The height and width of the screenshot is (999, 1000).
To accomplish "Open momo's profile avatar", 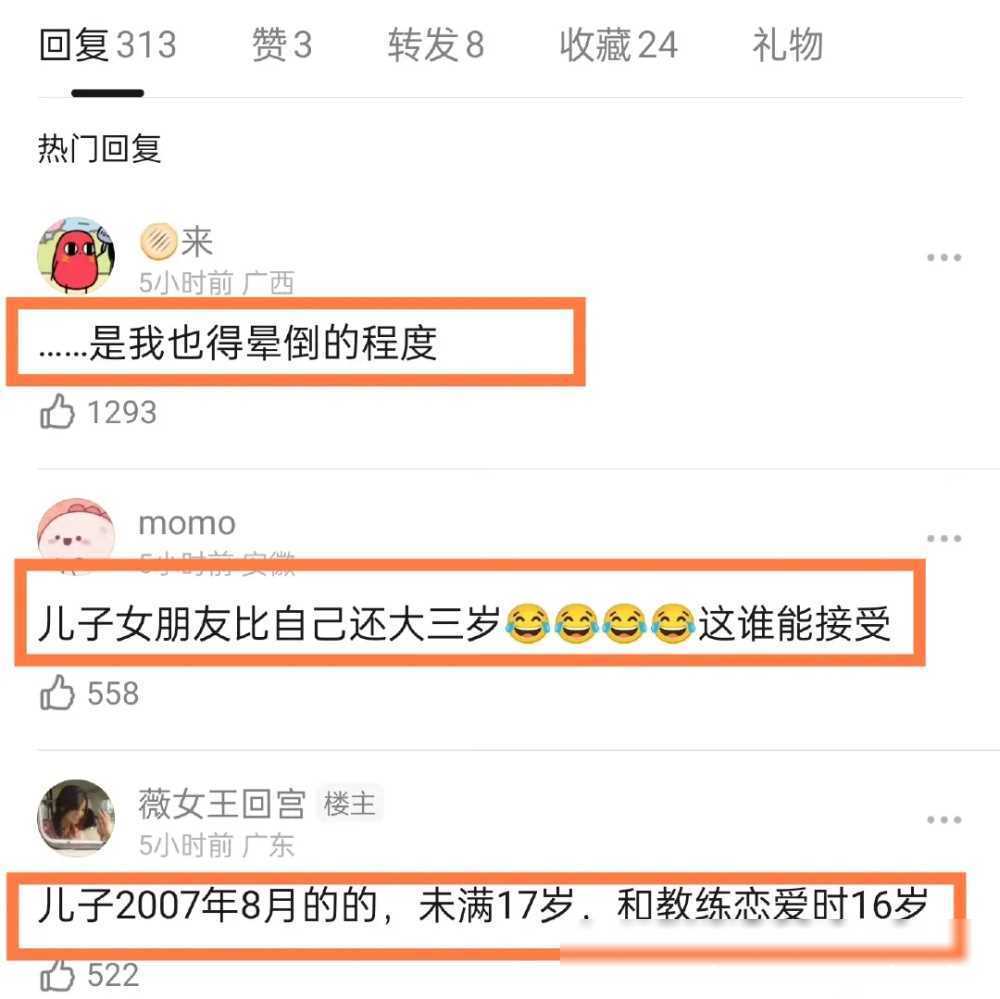I will tap(76, 535).
